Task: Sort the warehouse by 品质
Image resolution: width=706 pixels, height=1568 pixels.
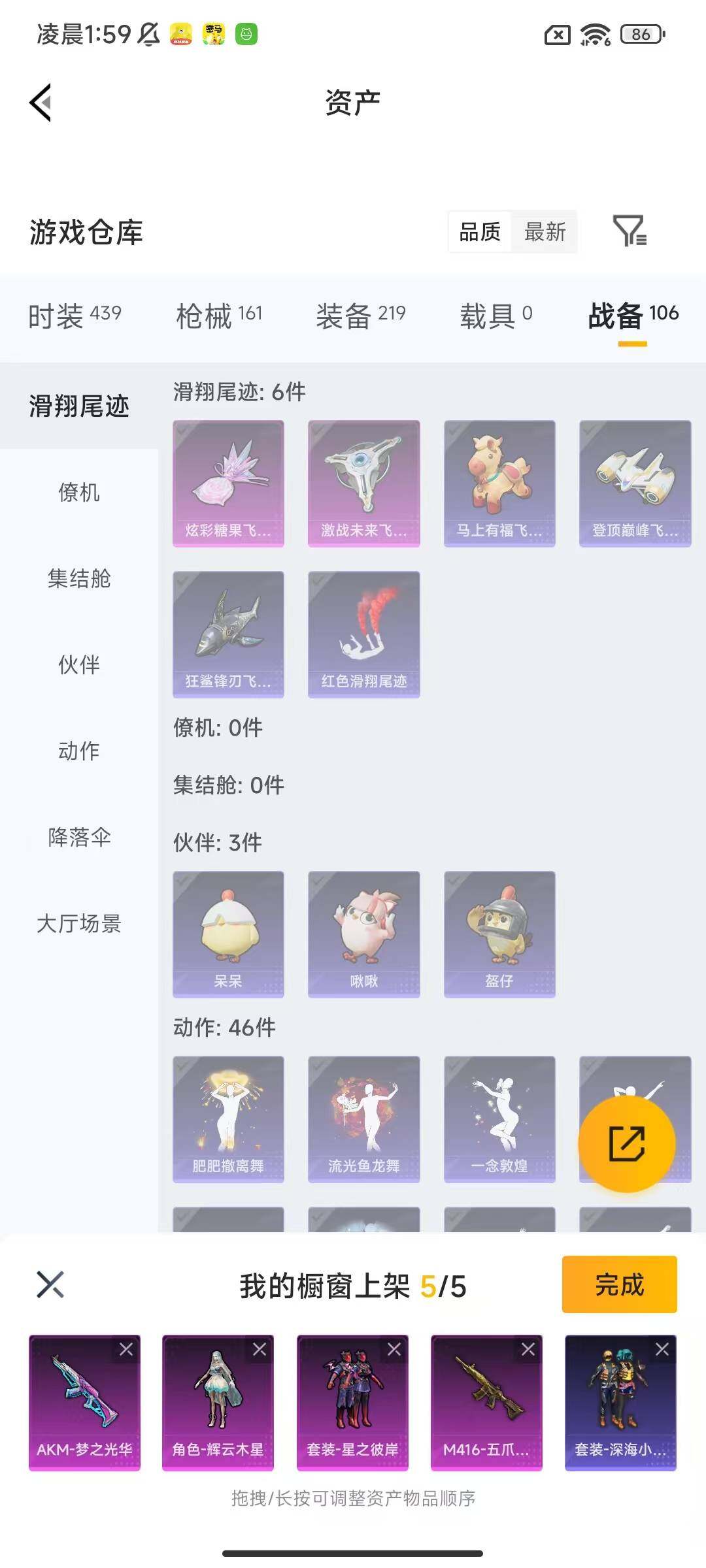Action: [480, 232]
